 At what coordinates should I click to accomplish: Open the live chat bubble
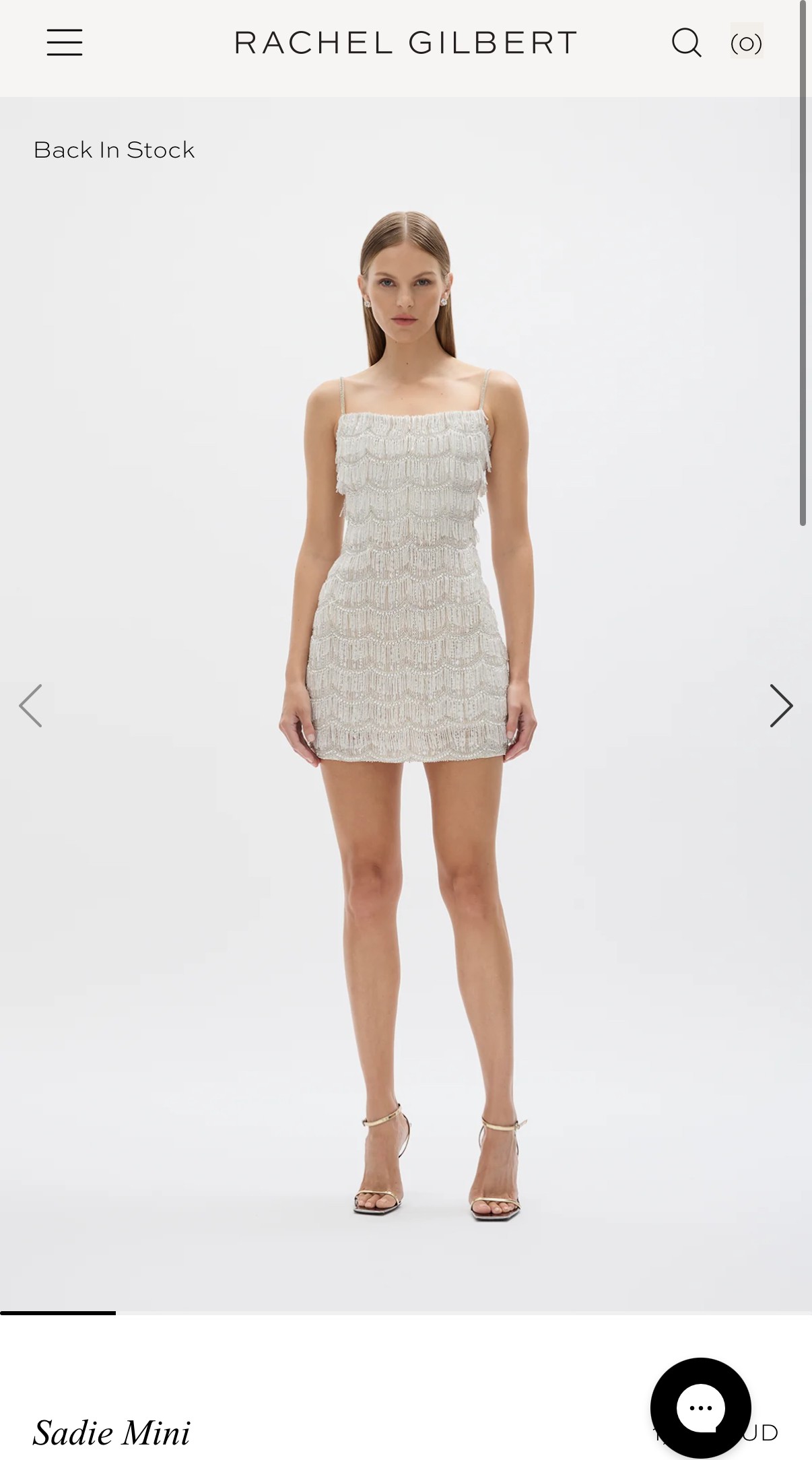[x=701, y=1408]
